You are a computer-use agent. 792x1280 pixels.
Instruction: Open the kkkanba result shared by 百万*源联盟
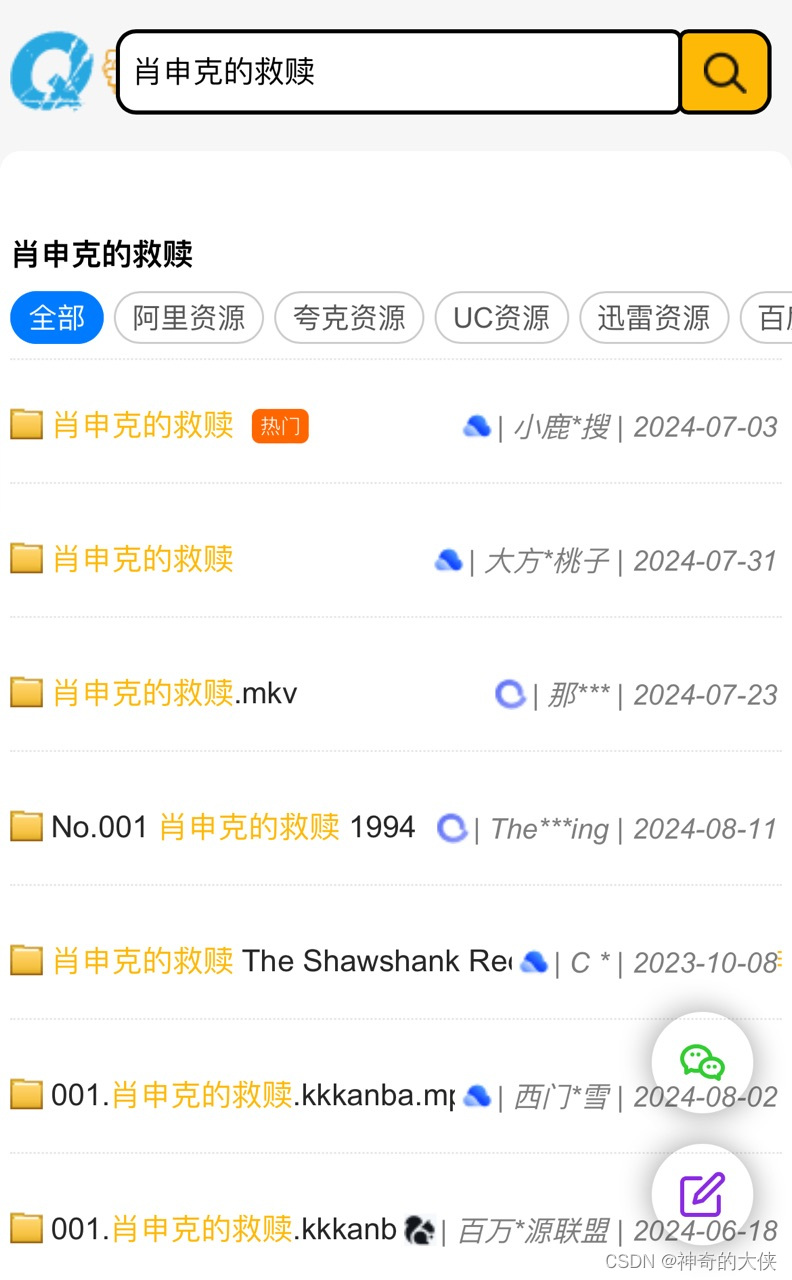point(224,1229)
